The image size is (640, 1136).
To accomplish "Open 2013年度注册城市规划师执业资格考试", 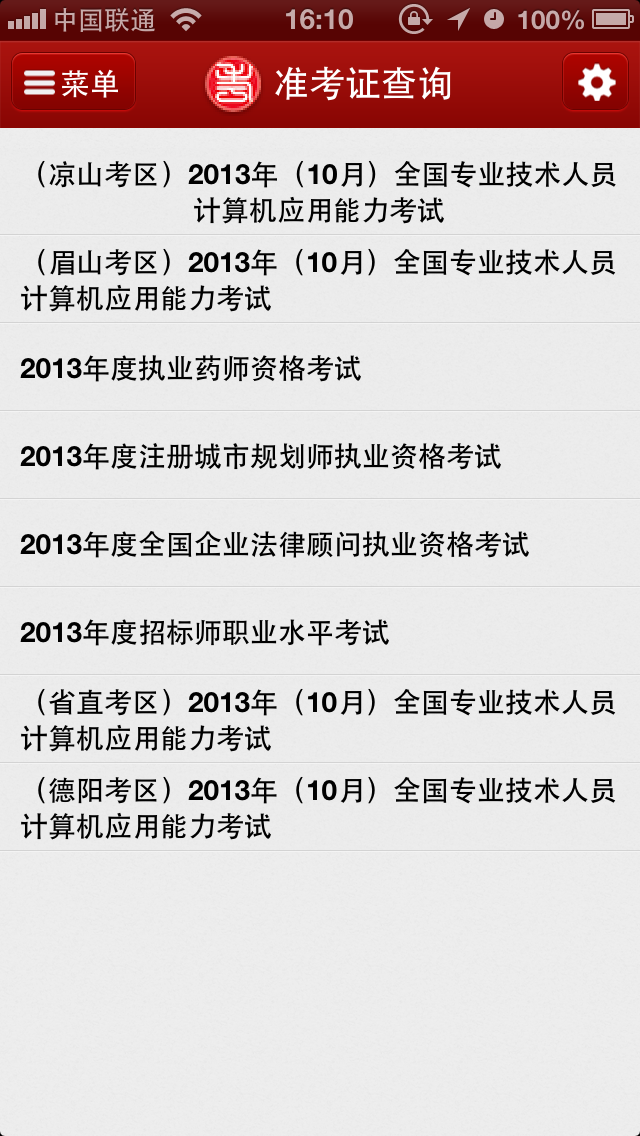I will pyautogui.click(x=320, y=455).
